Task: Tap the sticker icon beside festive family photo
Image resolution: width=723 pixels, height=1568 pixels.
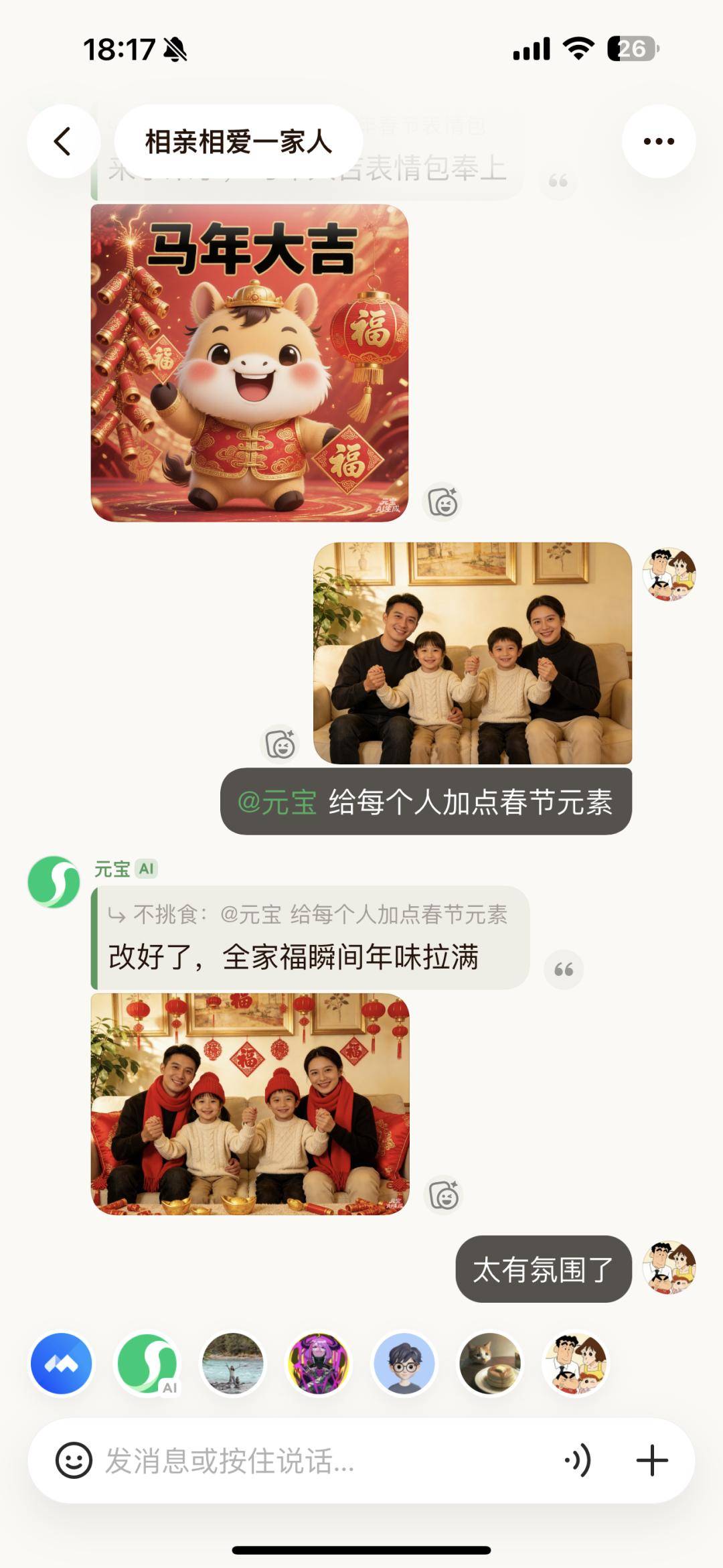Action: 443,1195
